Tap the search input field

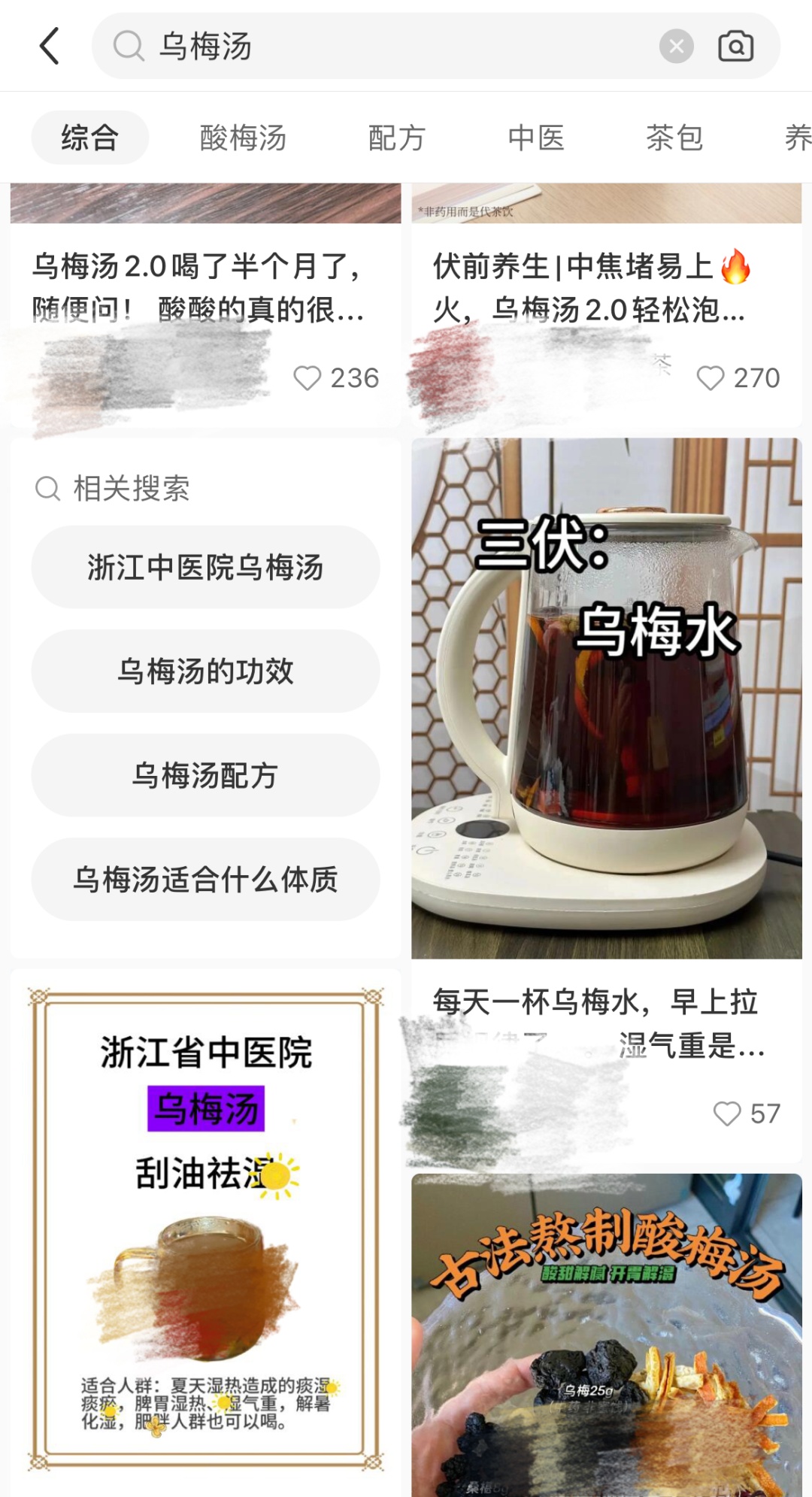(x=376, y=47)
